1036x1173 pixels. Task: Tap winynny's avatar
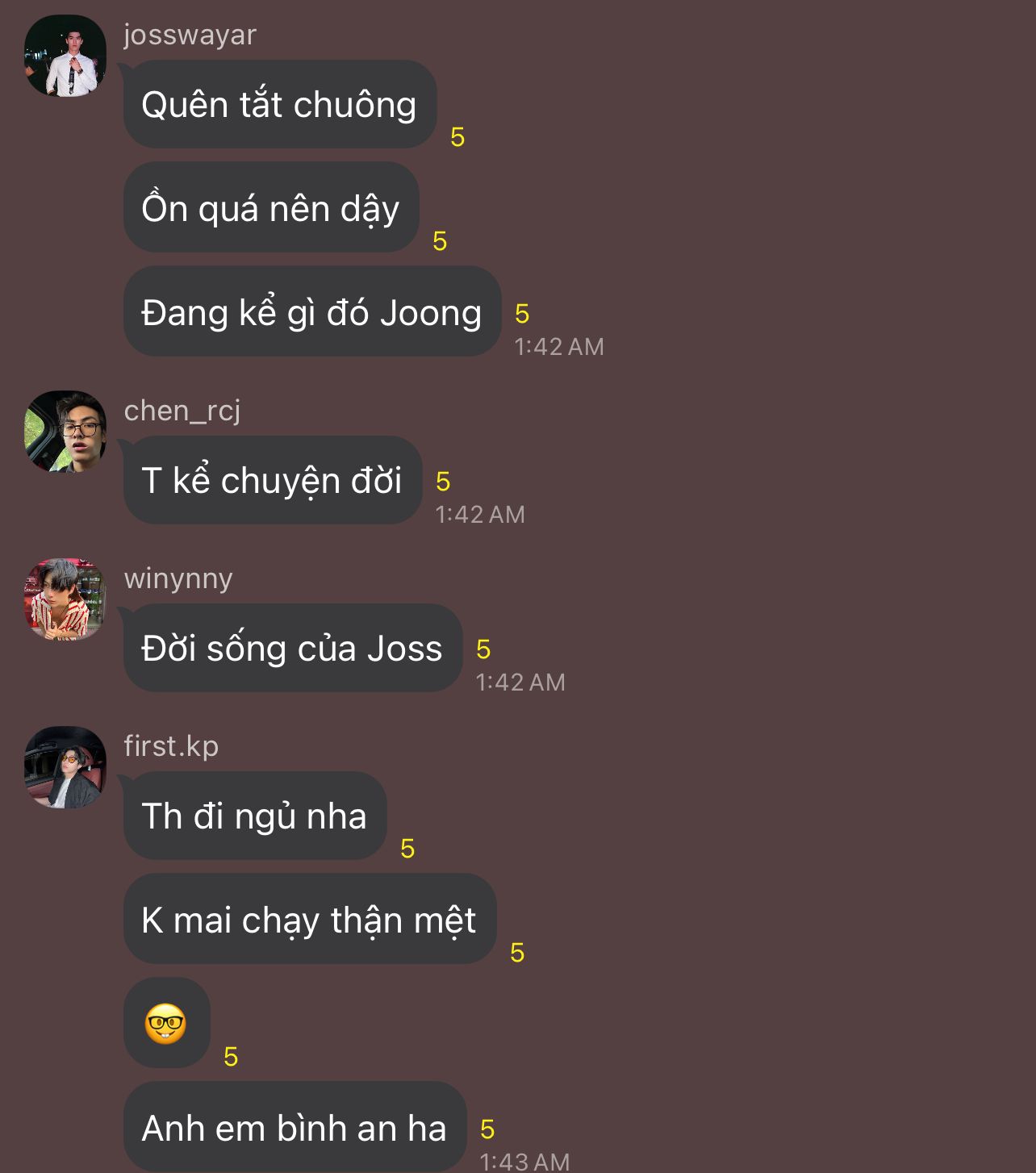tap(65, 599)
